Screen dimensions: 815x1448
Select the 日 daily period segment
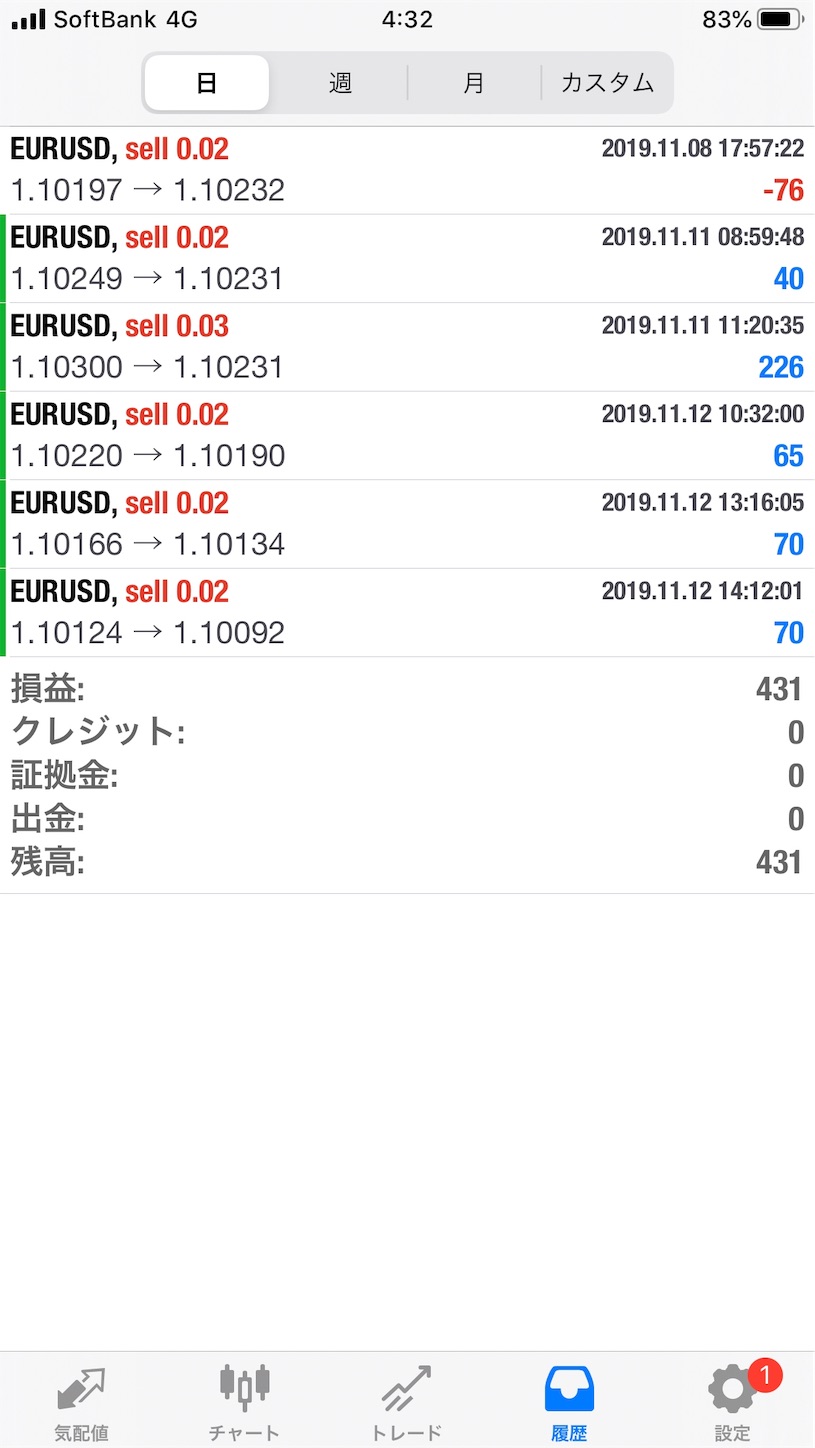(206, 83)
